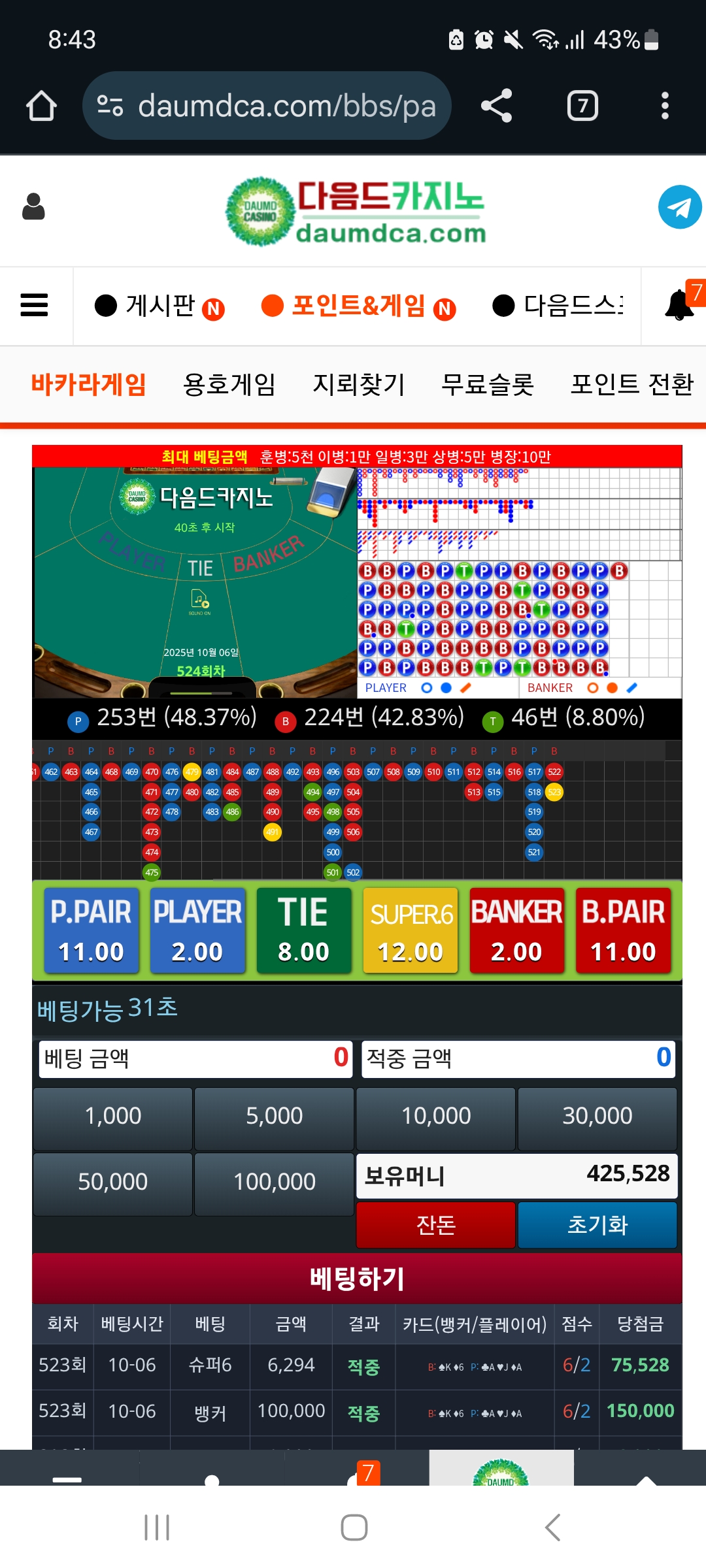Screen dimensions: 706x1568
Task: Open the Telegram icon link
Action: click(679, 207)
